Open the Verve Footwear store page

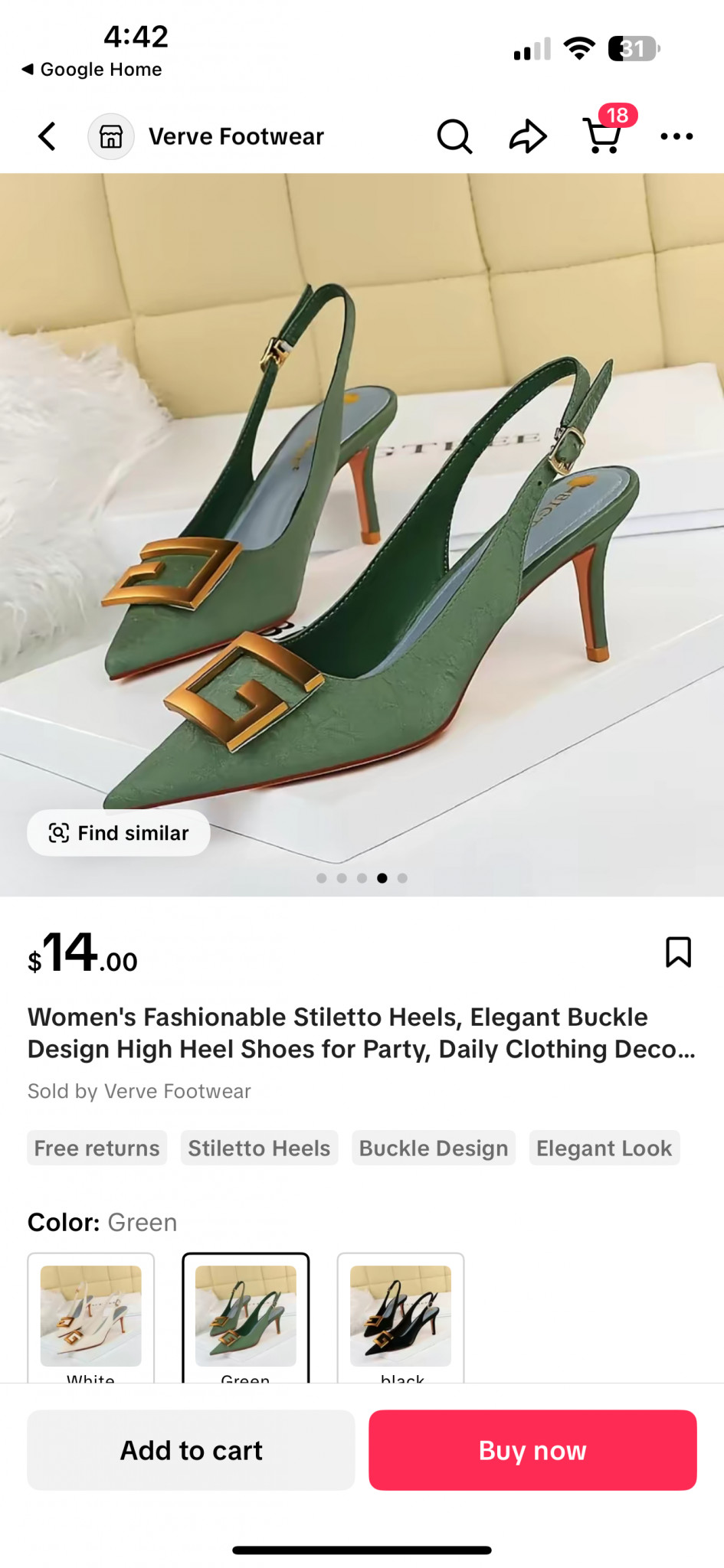pyautogui.click(x=235, y=137)
